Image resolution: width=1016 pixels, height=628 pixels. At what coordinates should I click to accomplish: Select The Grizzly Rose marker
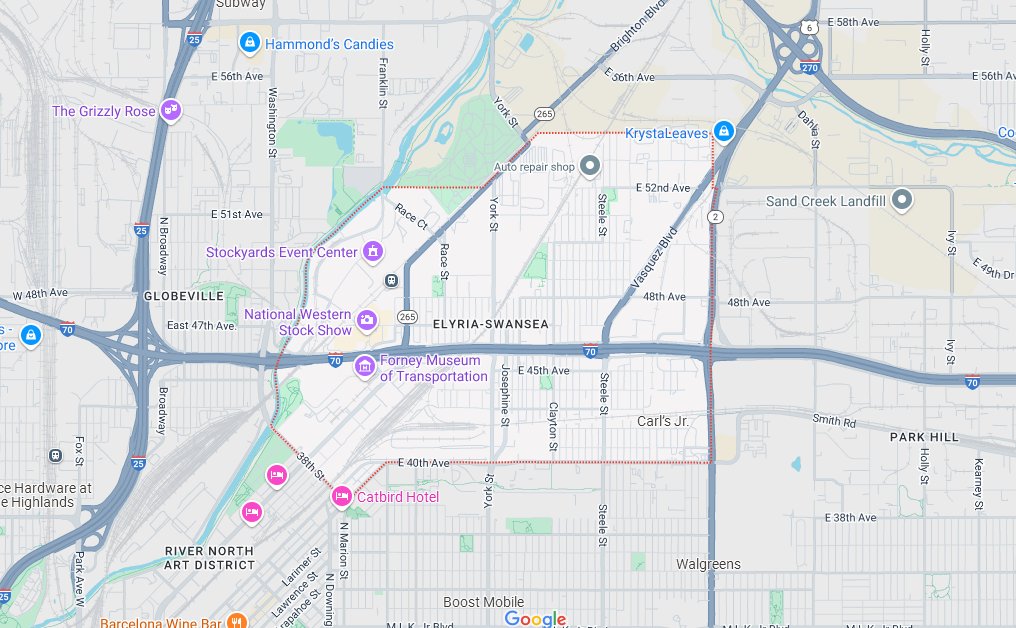[x=171, y=110]
